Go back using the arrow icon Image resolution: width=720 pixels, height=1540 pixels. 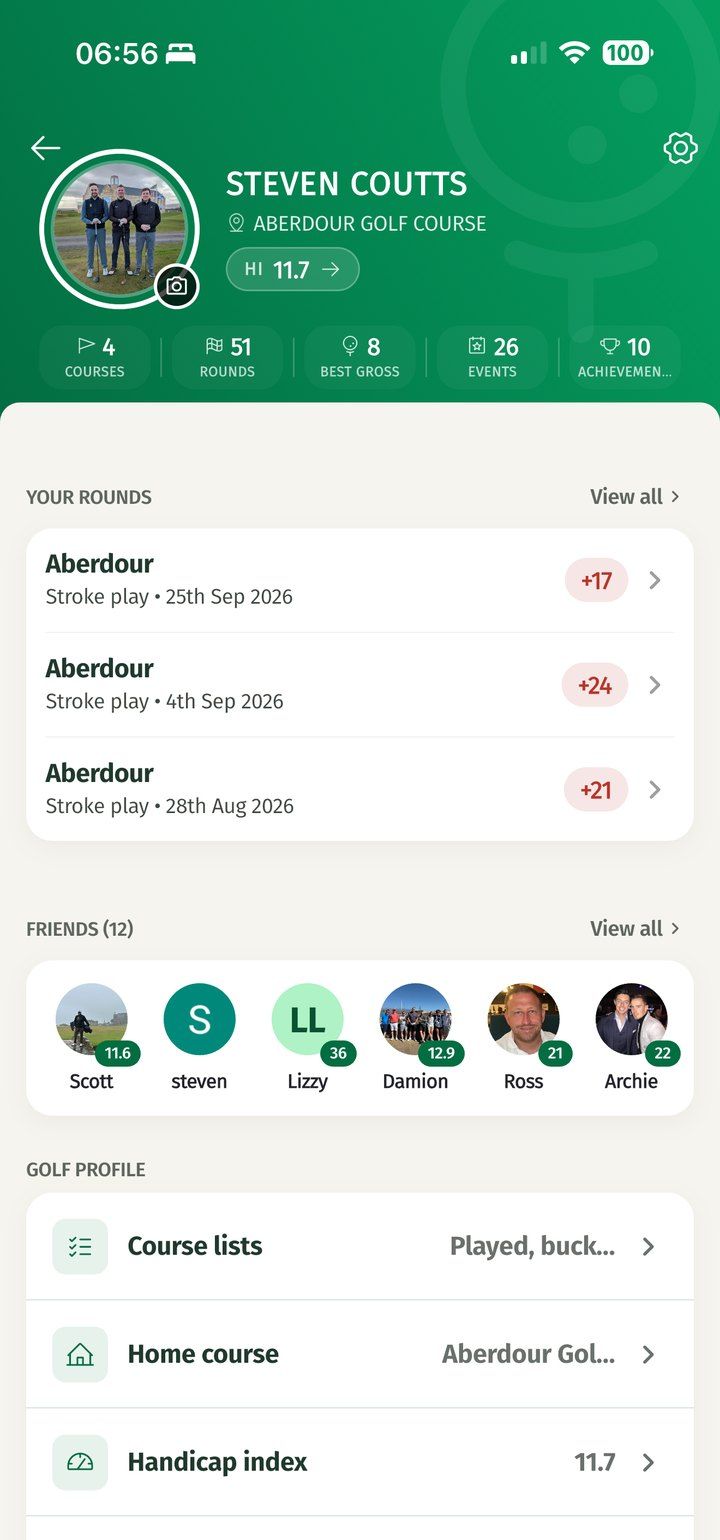point(46,148)
